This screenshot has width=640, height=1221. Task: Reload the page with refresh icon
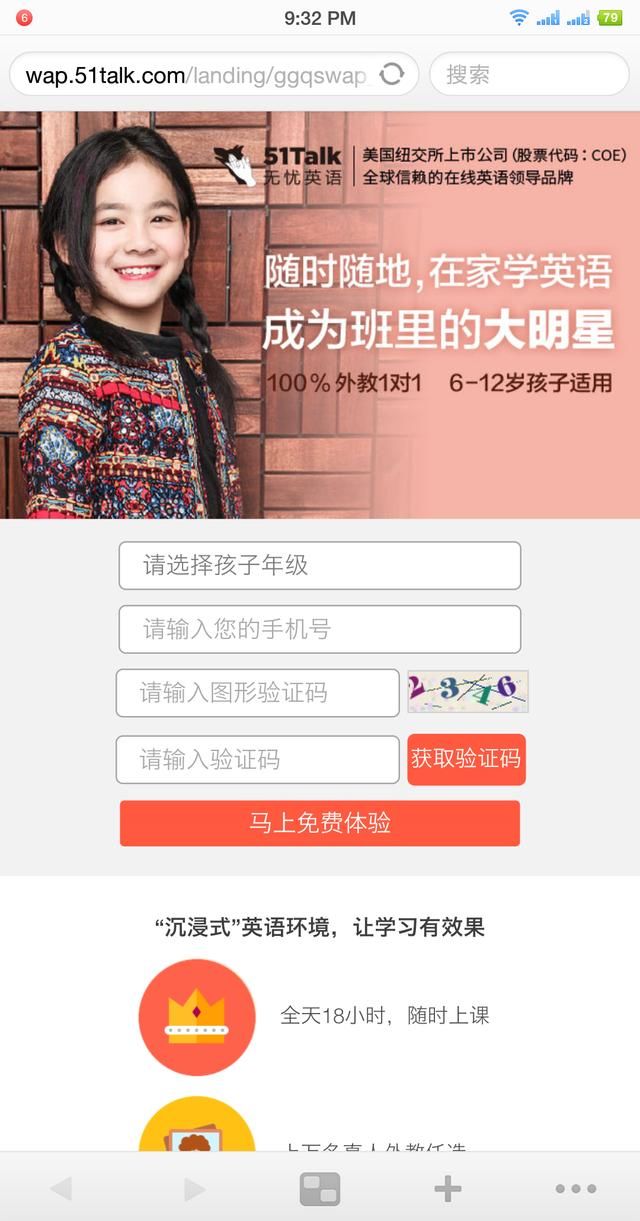coord(392,74)
